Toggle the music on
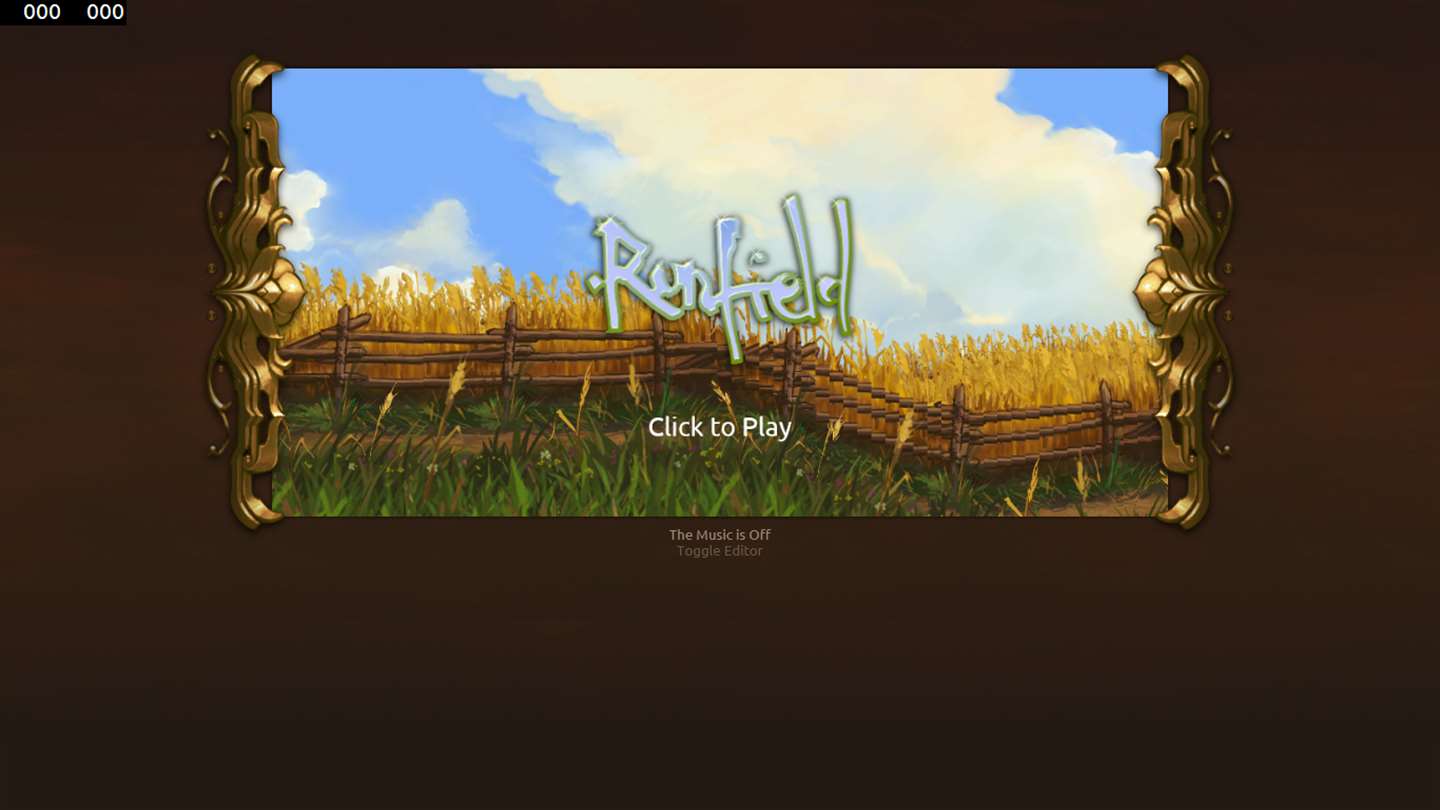 [719, 535]
